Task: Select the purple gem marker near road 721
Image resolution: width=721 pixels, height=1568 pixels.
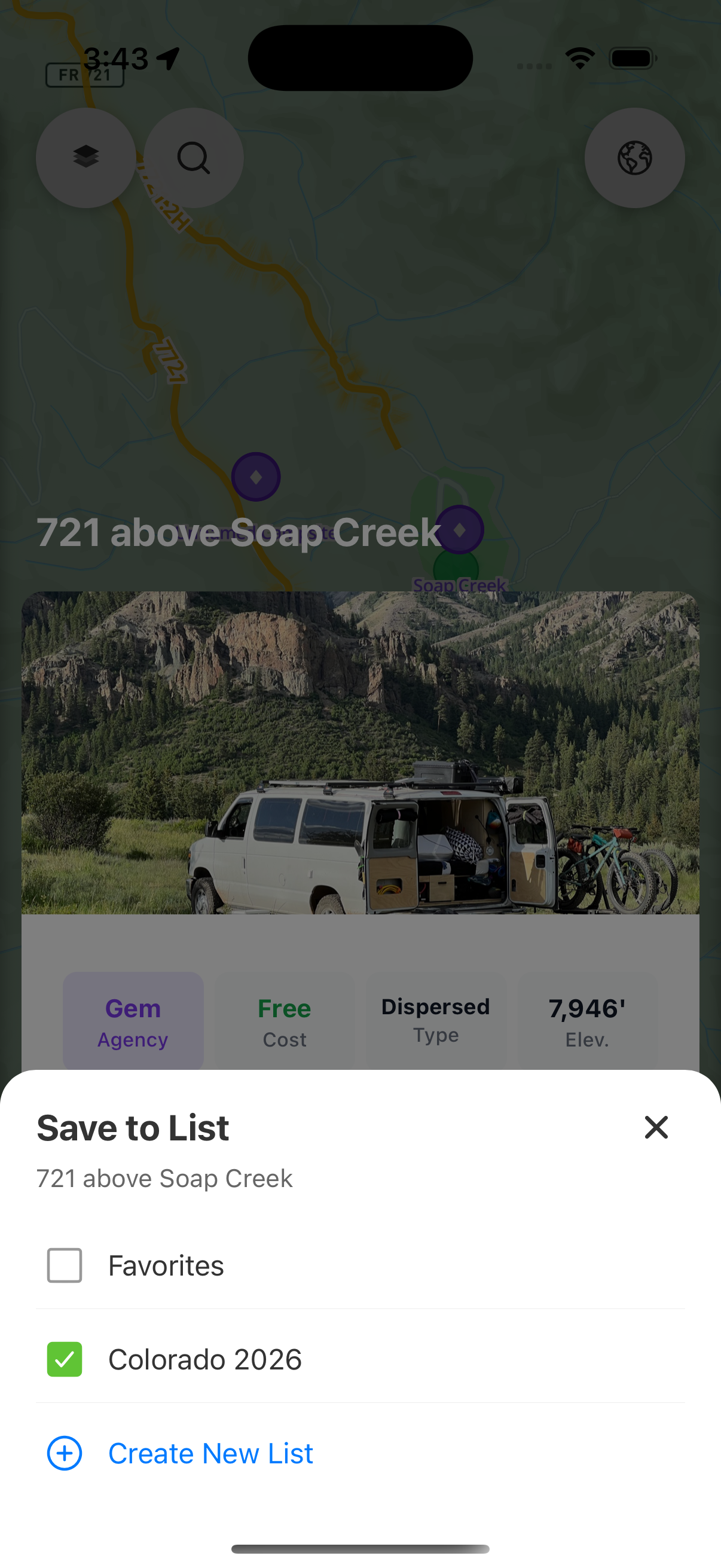Action: coord(256,477)
